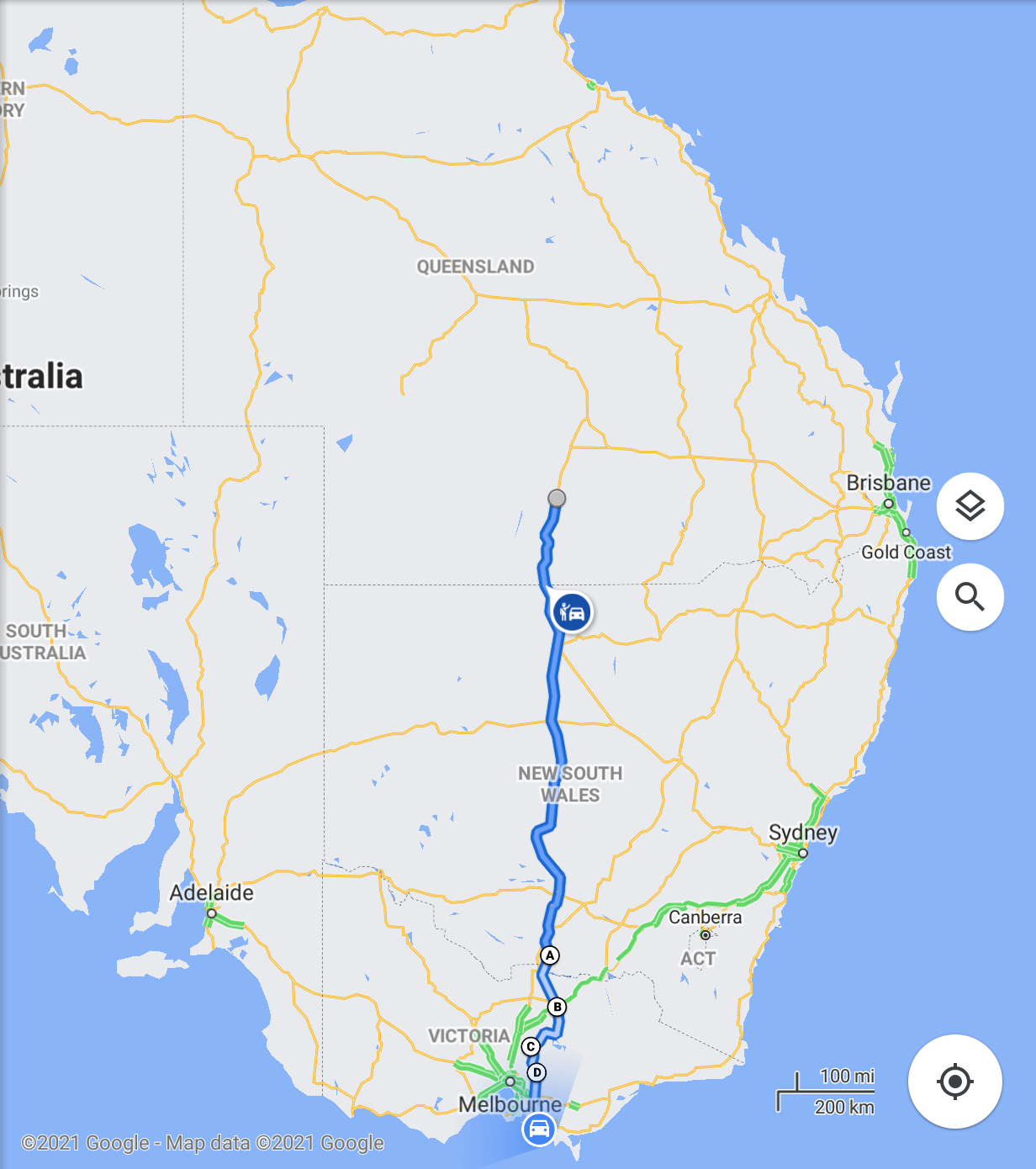Tap the grey destination dot

pos(557,499)
